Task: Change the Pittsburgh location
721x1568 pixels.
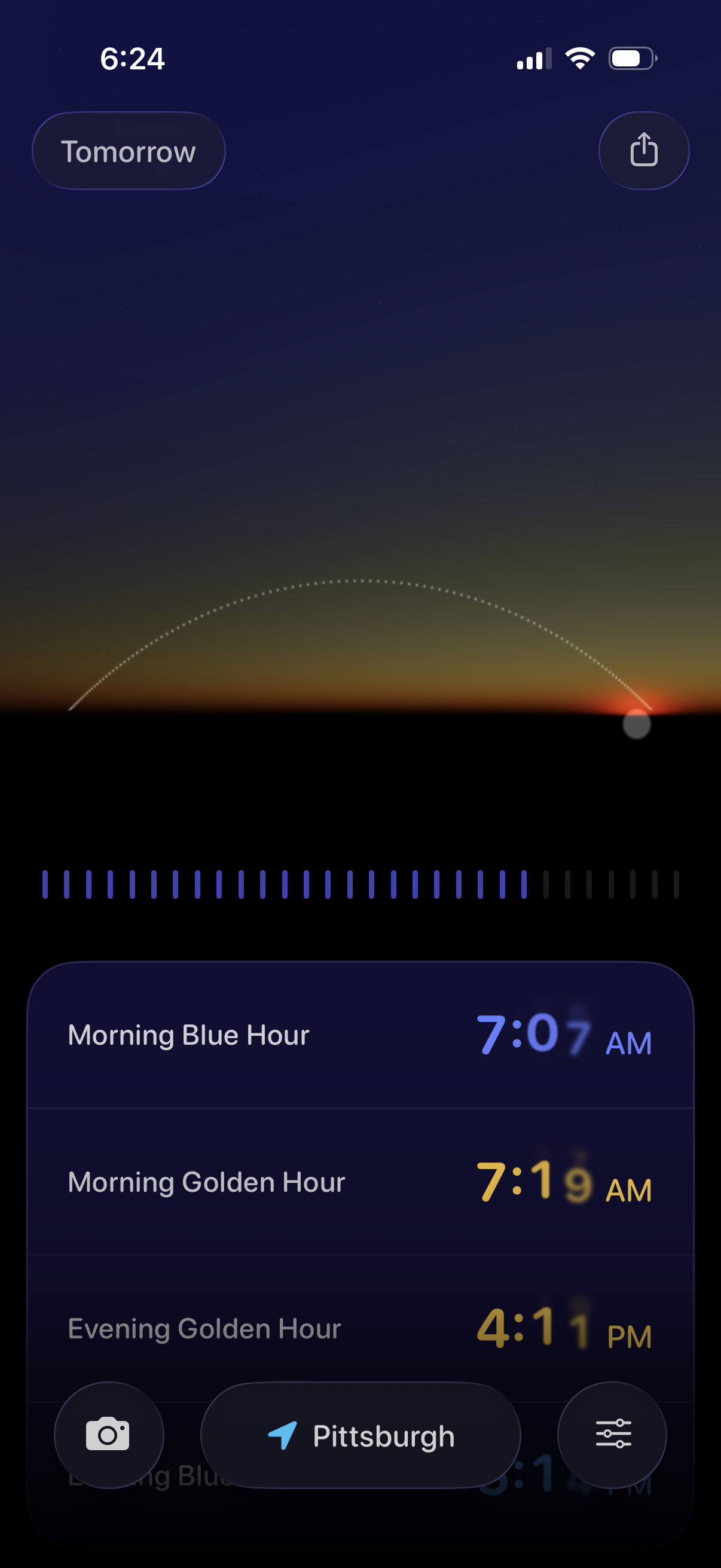Action: pyautogui.click(x=361, y=1435)
